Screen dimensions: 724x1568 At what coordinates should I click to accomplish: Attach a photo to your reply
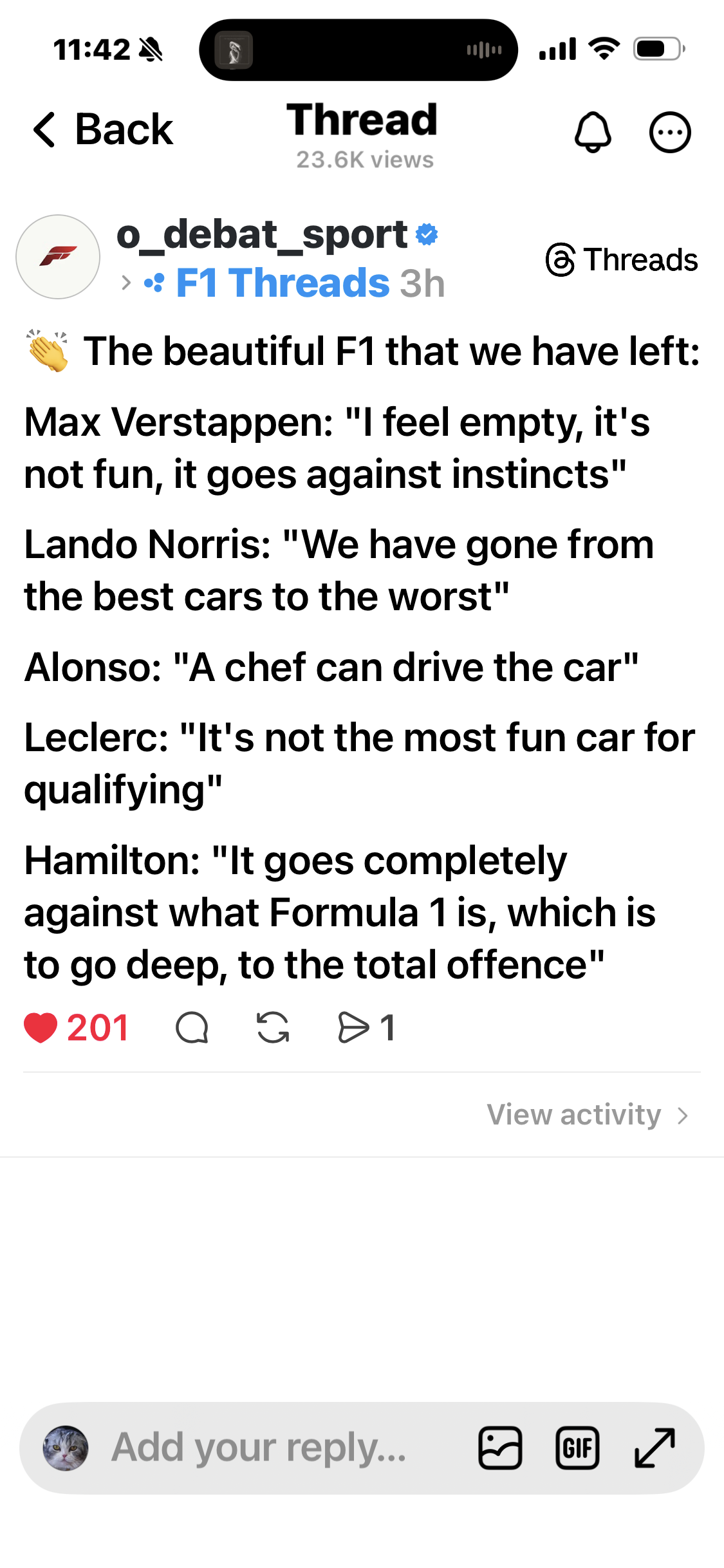(x=500, y=1448)
